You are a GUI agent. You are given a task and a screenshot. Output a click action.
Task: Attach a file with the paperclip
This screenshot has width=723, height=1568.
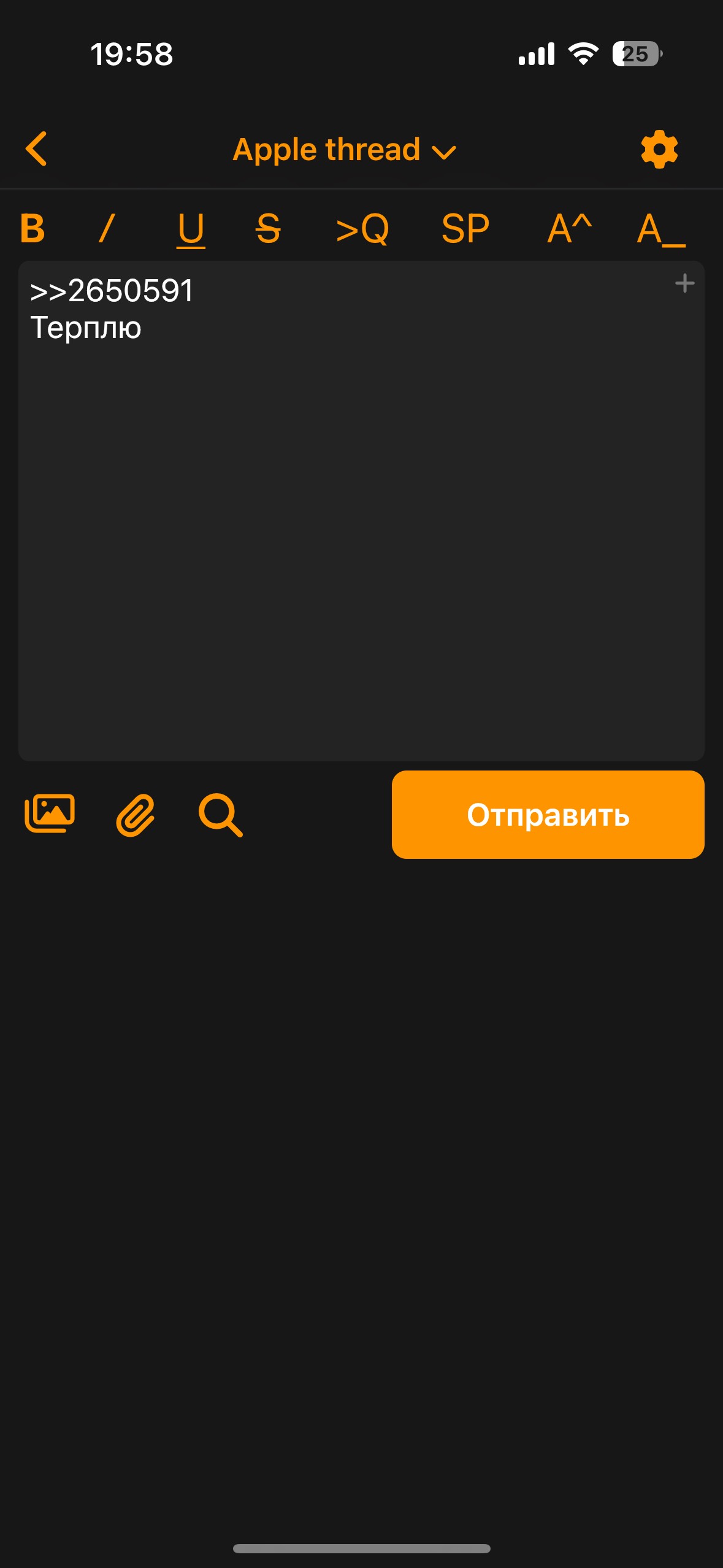pyautogui.click(x=136, y=815)
